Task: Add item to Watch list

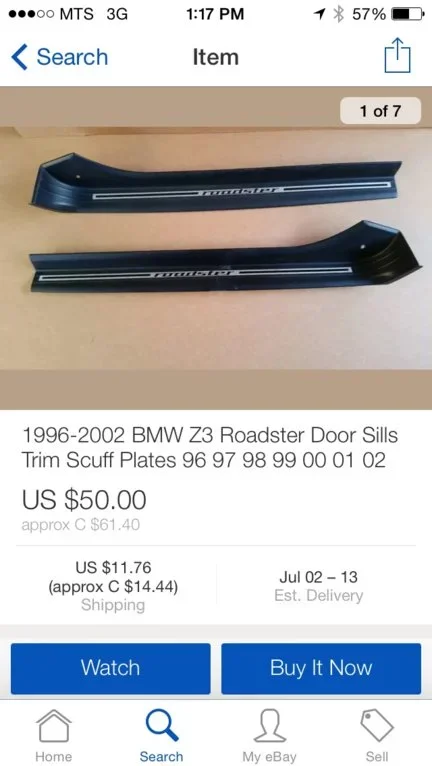Action: tap(110, 668)
